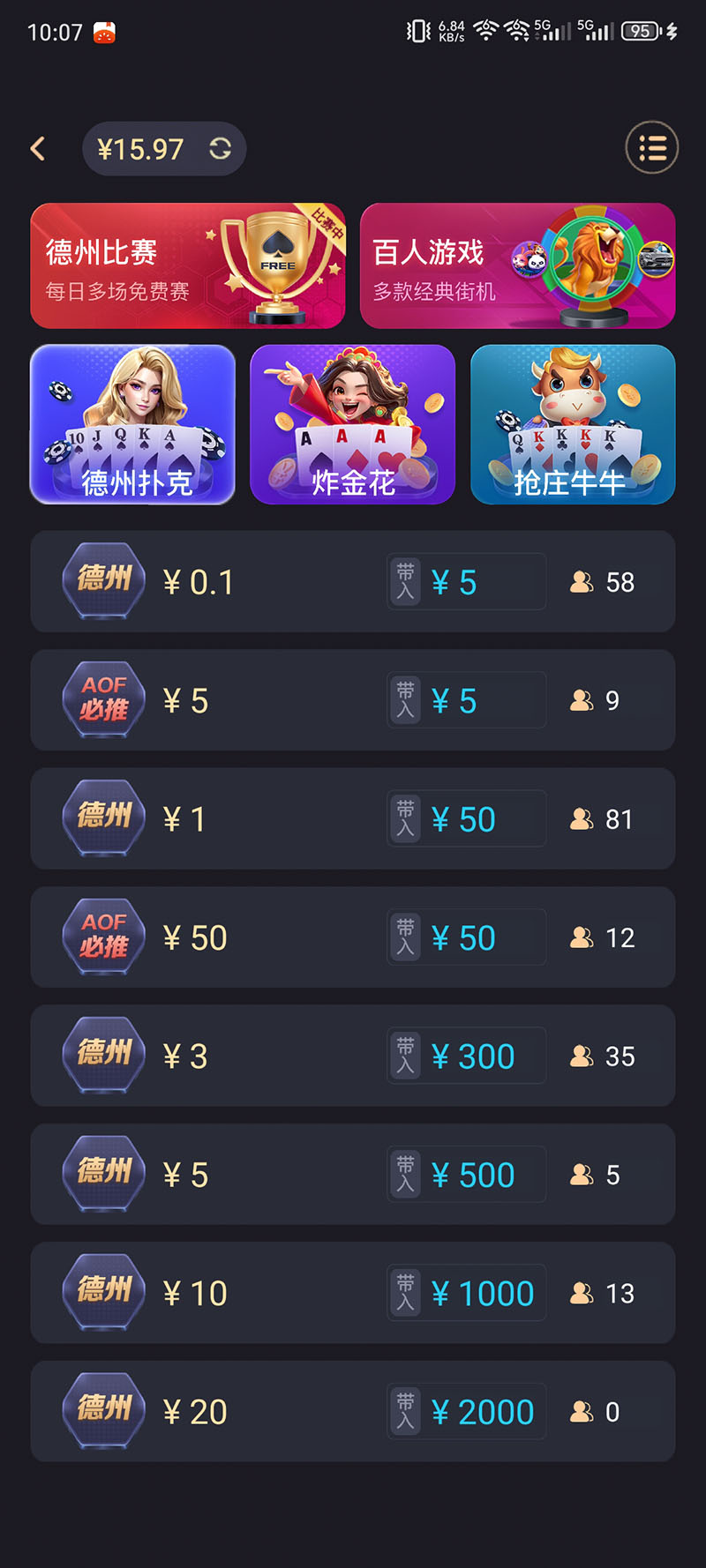Choose the 德州 ¥10 table
Screen dimensions: 706x1568
[x=352, y=1293]
